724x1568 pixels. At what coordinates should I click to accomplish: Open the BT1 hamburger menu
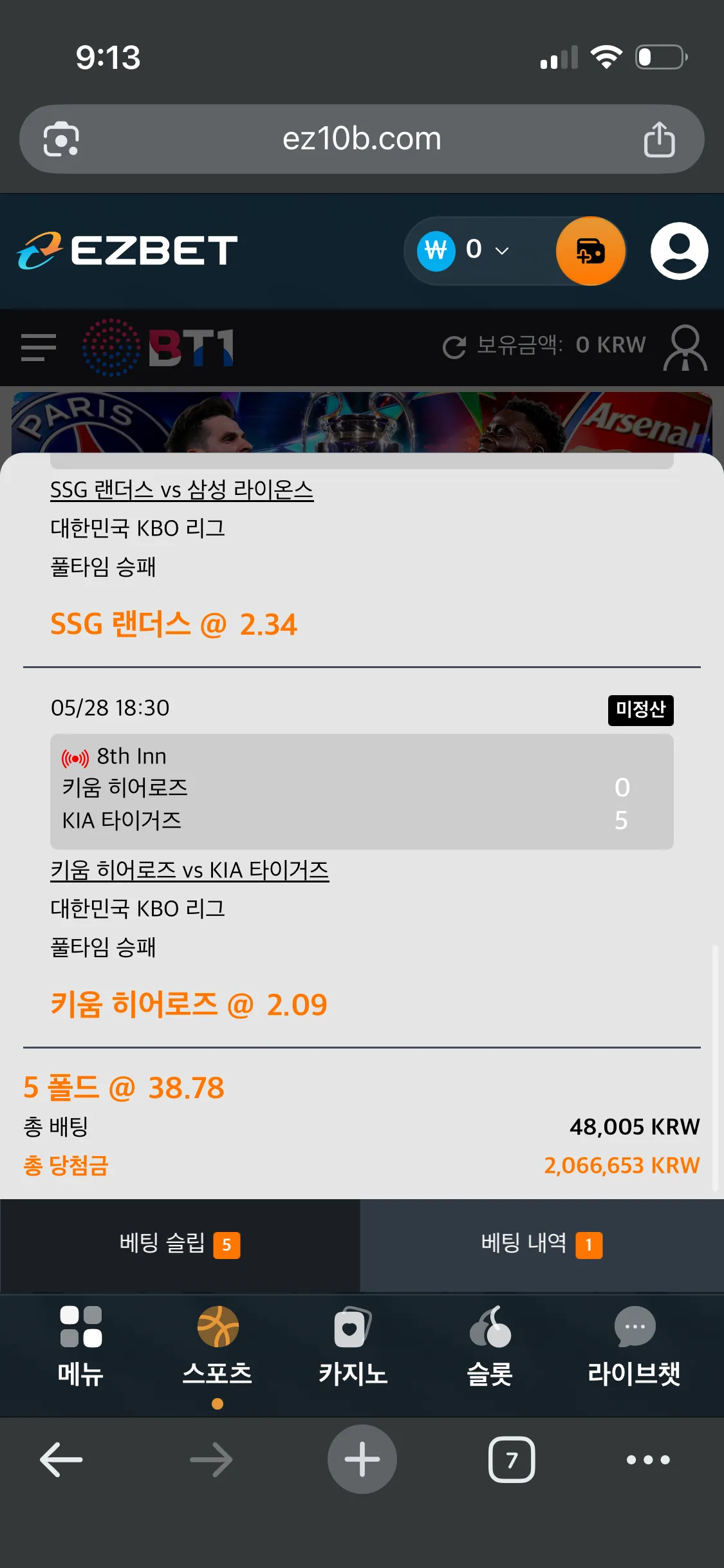coord(39,348)
